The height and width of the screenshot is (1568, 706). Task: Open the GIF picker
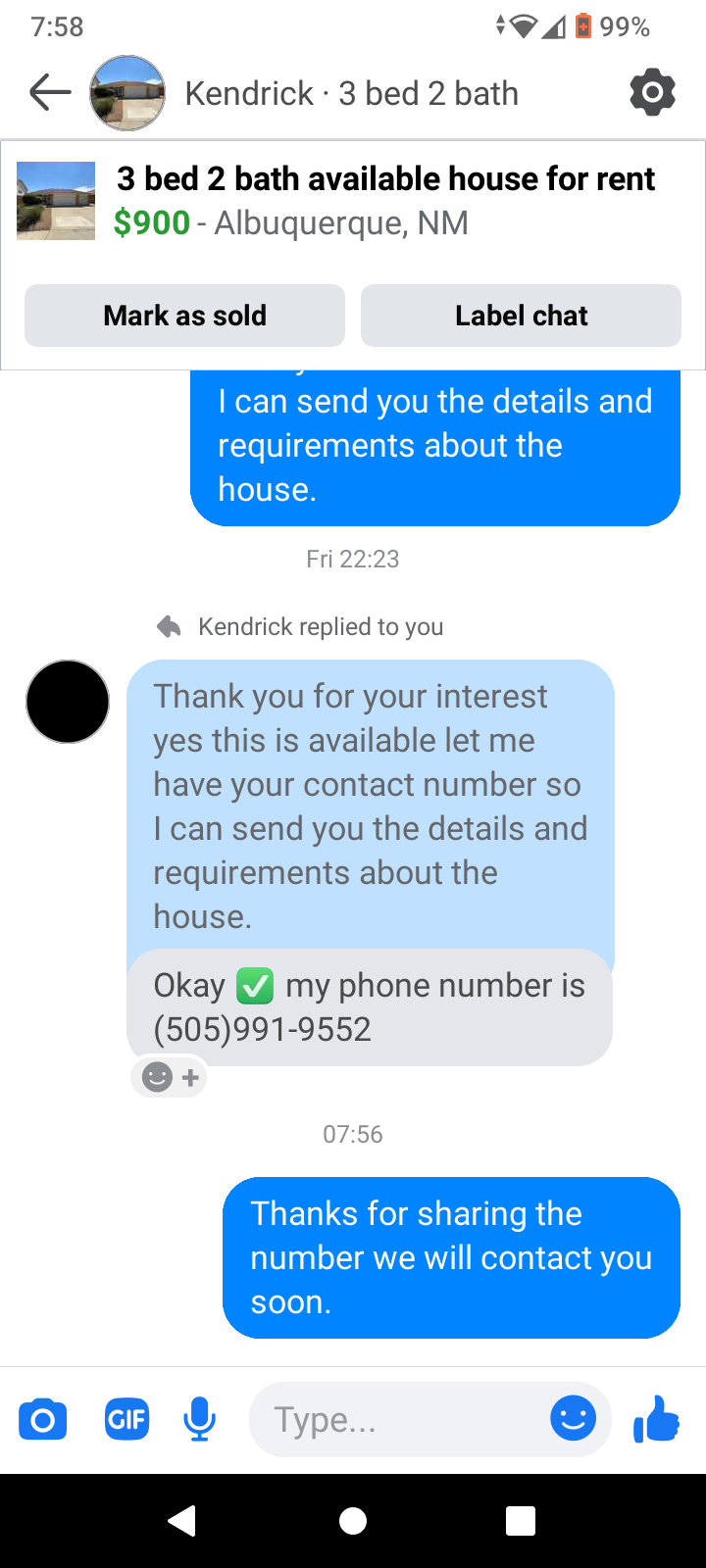coord(126,1419)
